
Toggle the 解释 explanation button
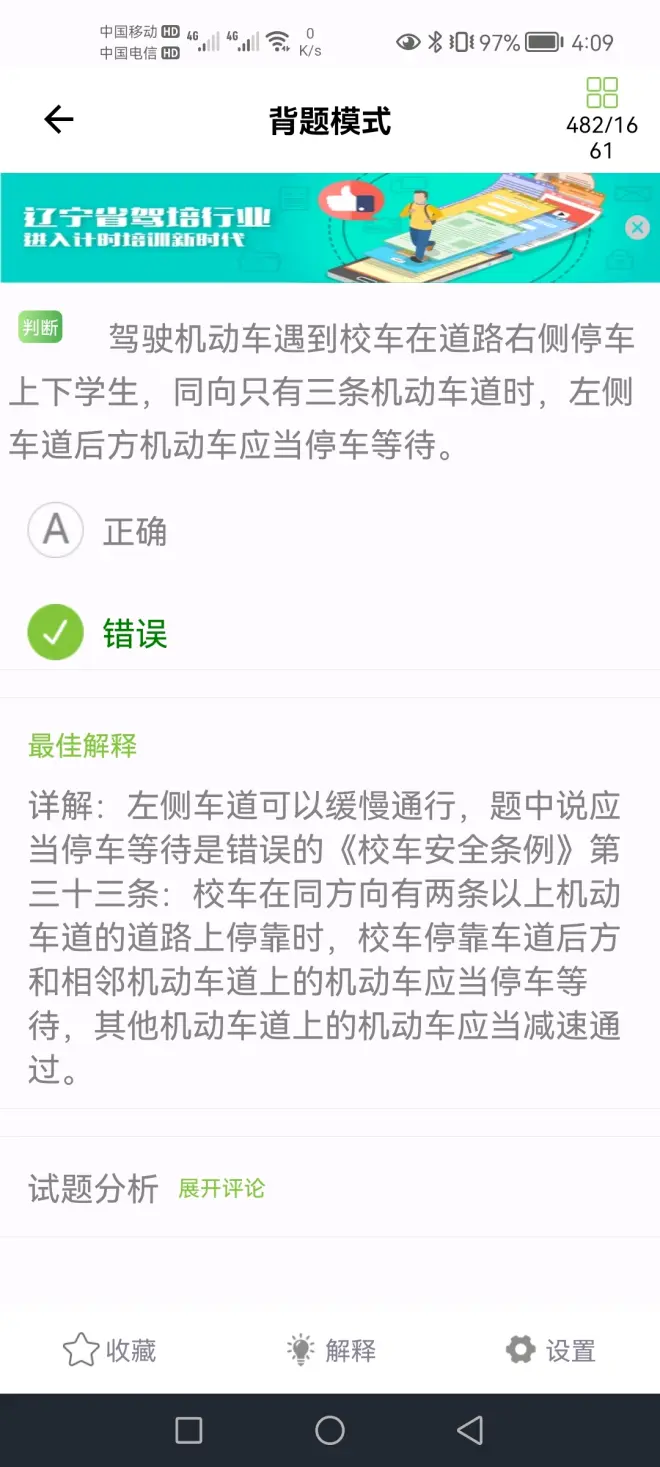tap(331, 1350)
